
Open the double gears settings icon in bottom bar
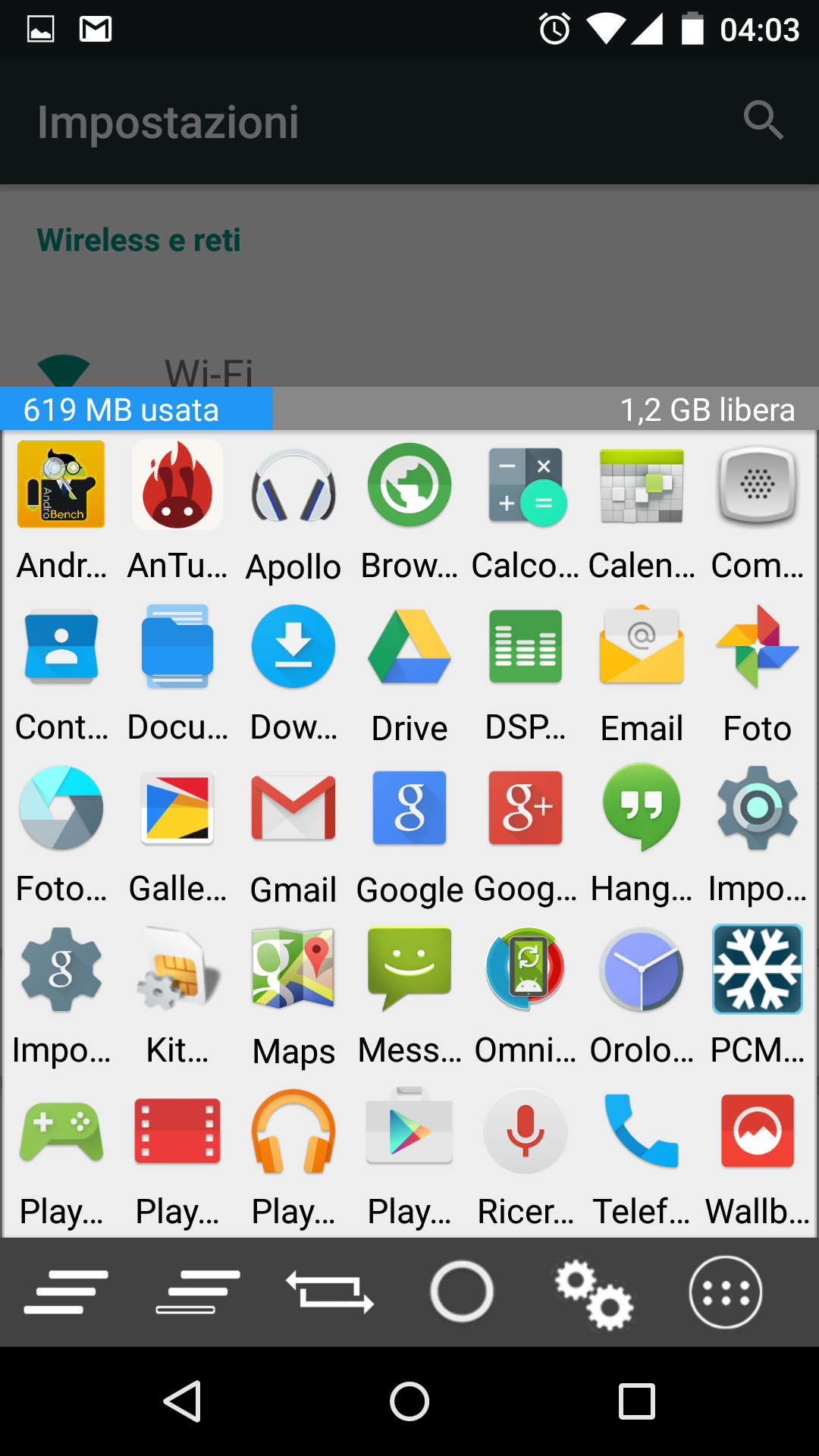(x=594, y=1294)
